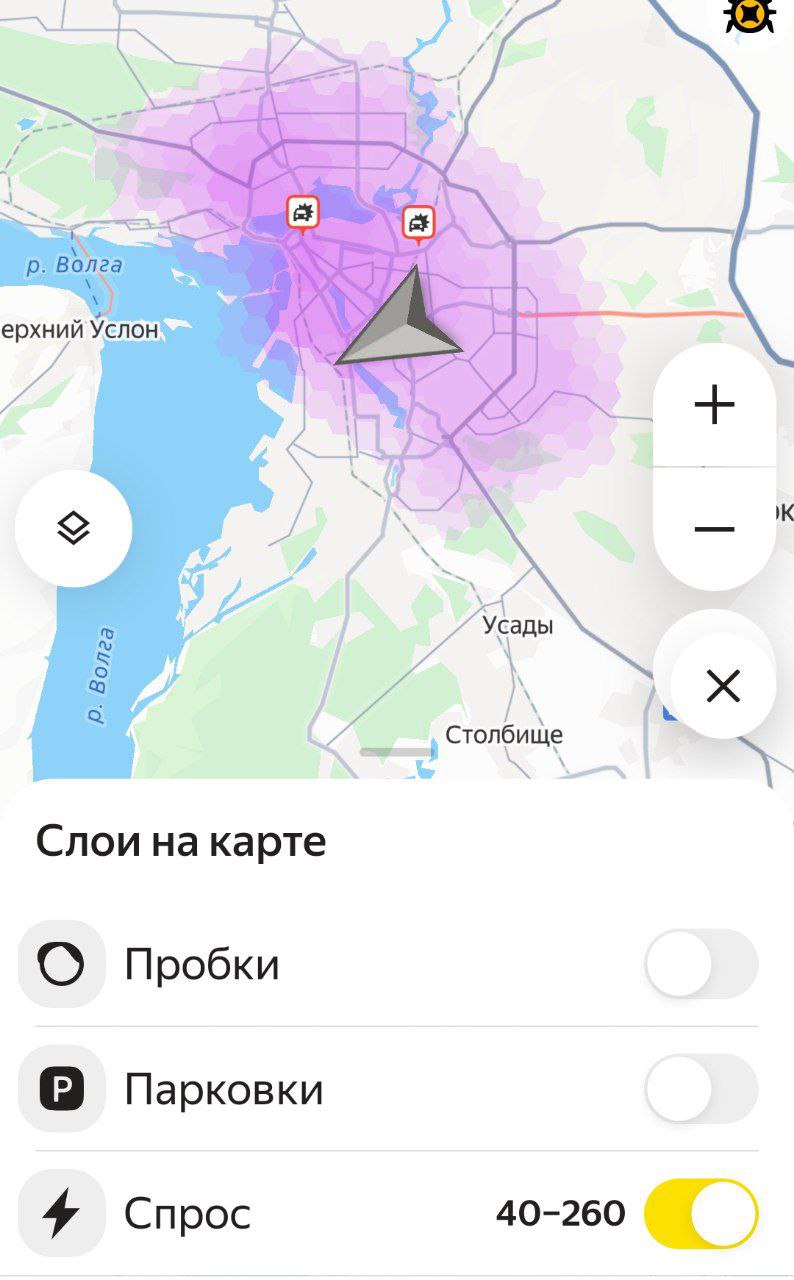The height and width of the screenshot is (1280, 794).
Task: Tap the bug report icon
Action: (x=750, y=15)
